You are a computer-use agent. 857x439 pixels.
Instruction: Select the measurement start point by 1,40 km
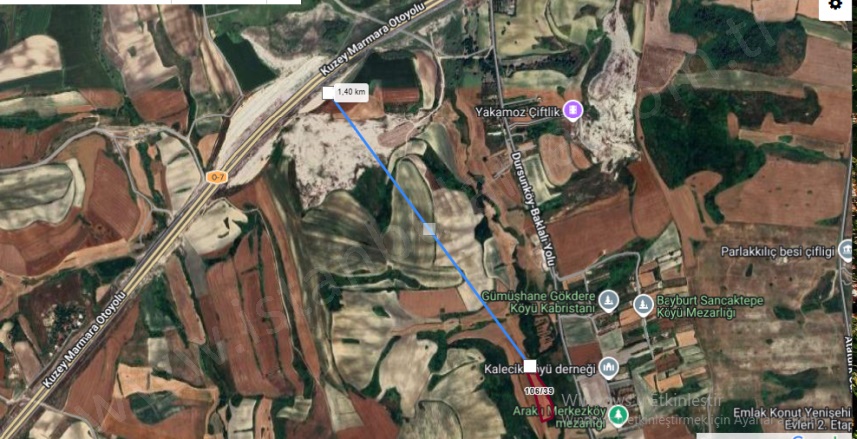coord(328,93)
